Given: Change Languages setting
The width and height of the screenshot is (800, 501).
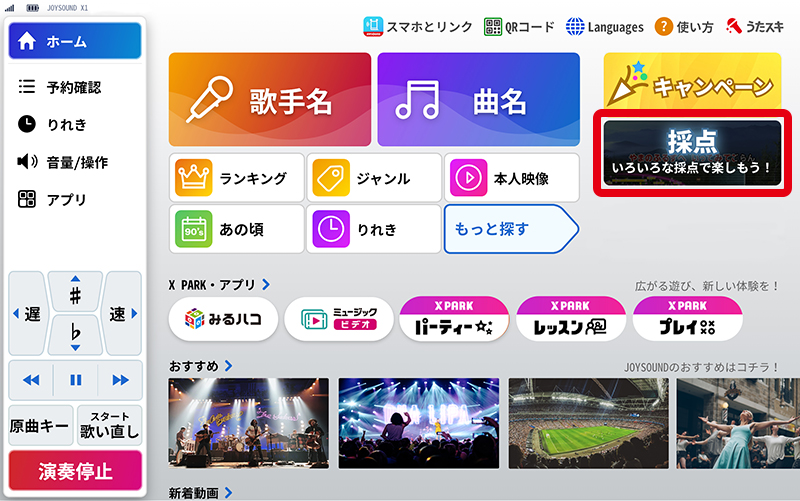Looking at the screenshot, I should pos(604,27).
